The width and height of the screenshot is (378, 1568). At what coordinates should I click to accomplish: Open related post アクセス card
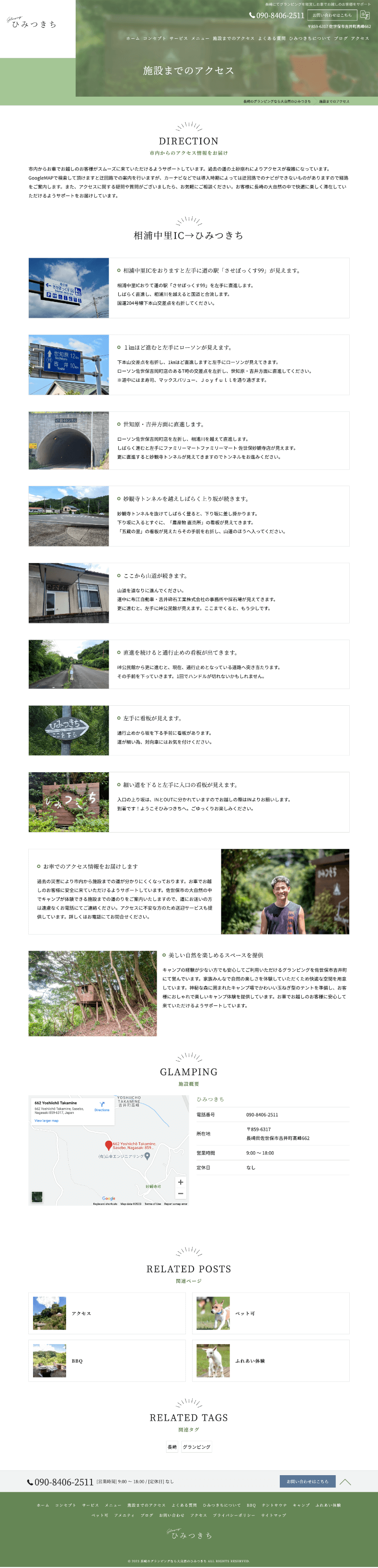click(x=107, y=1313)
